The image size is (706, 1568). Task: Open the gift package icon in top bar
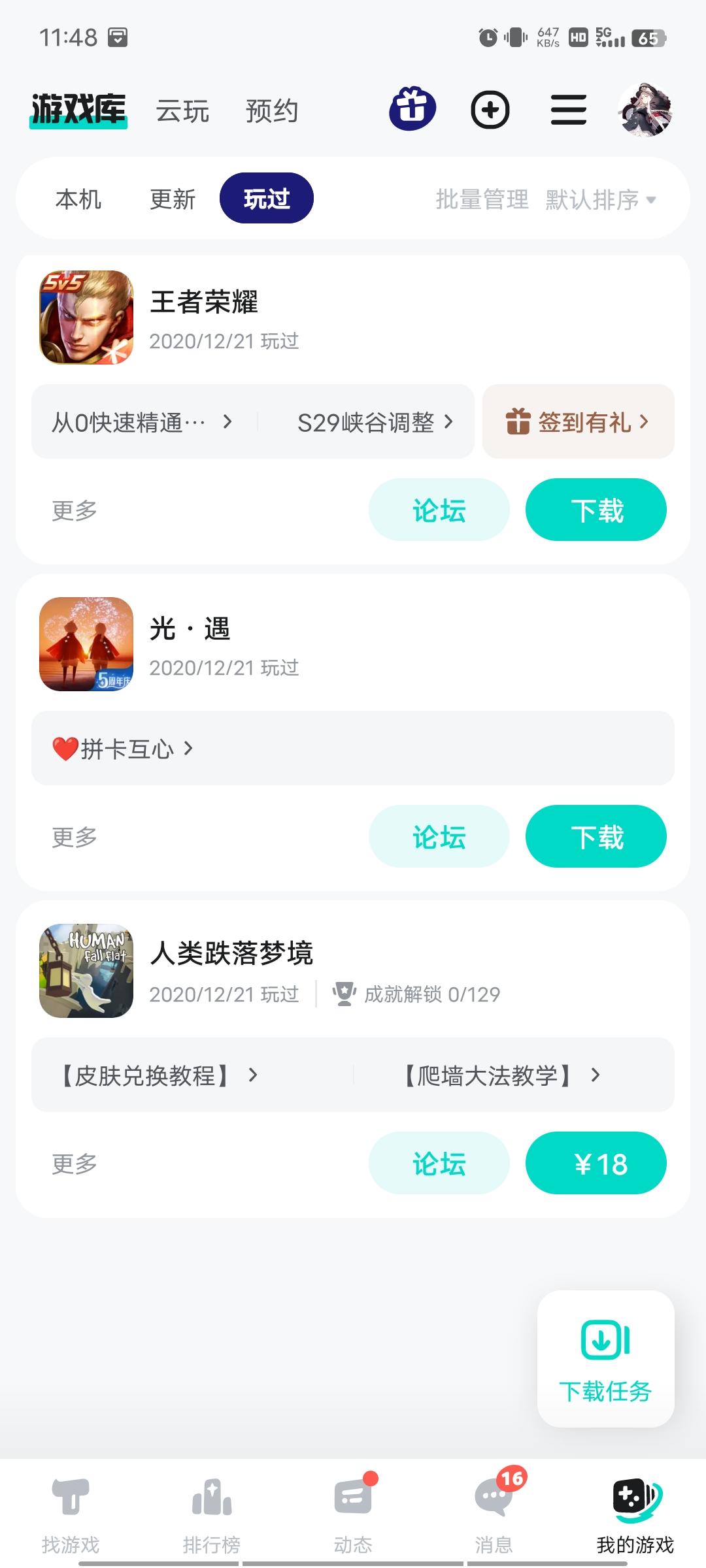pos(411,110)
